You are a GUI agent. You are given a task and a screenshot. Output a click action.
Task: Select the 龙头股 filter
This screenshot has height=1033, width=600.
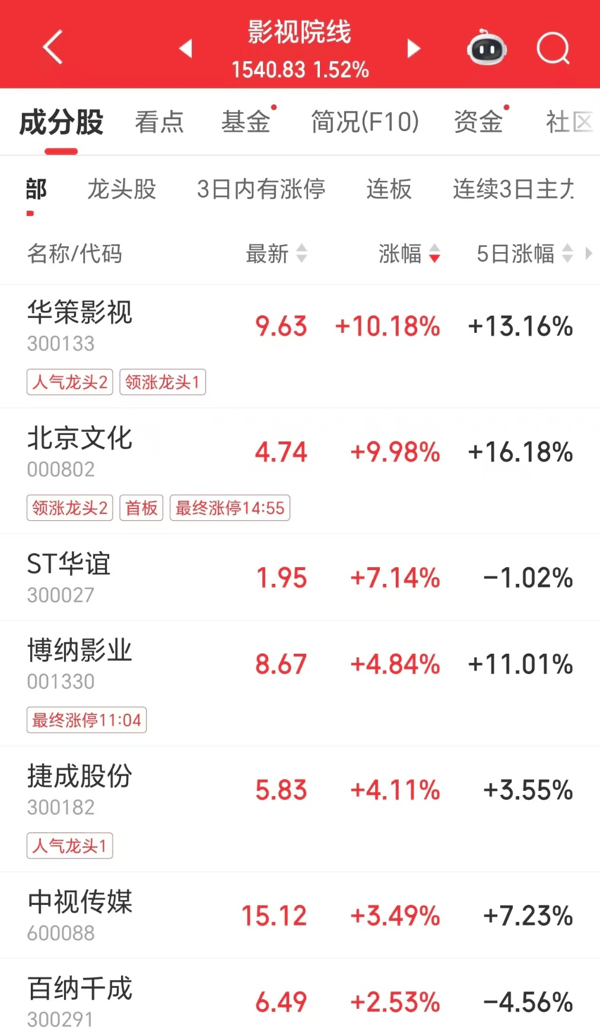(122, 189)
